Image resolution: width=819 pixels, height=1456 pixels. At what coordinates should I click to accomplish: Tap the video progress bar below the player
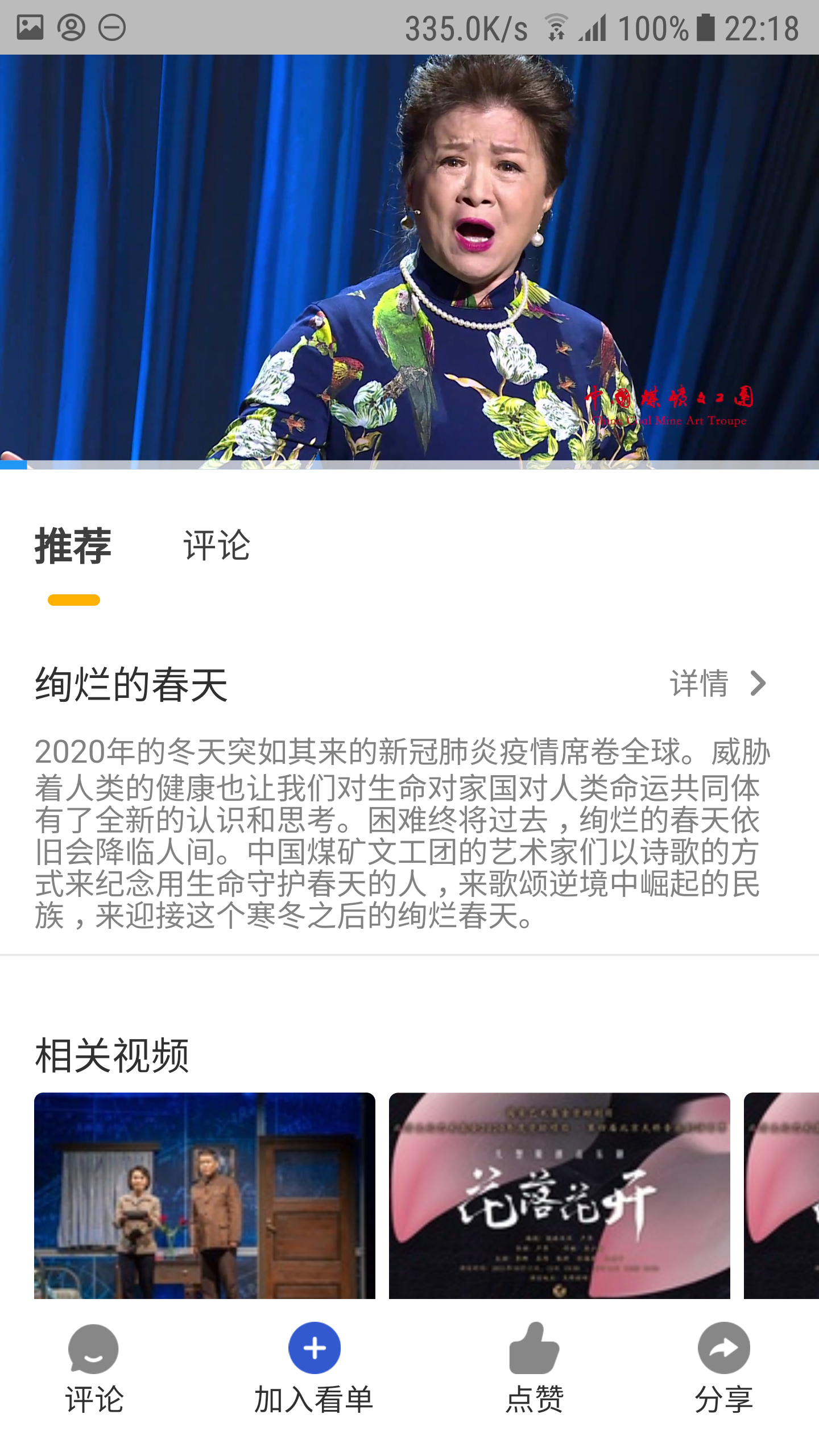click(x=409, y=465)
